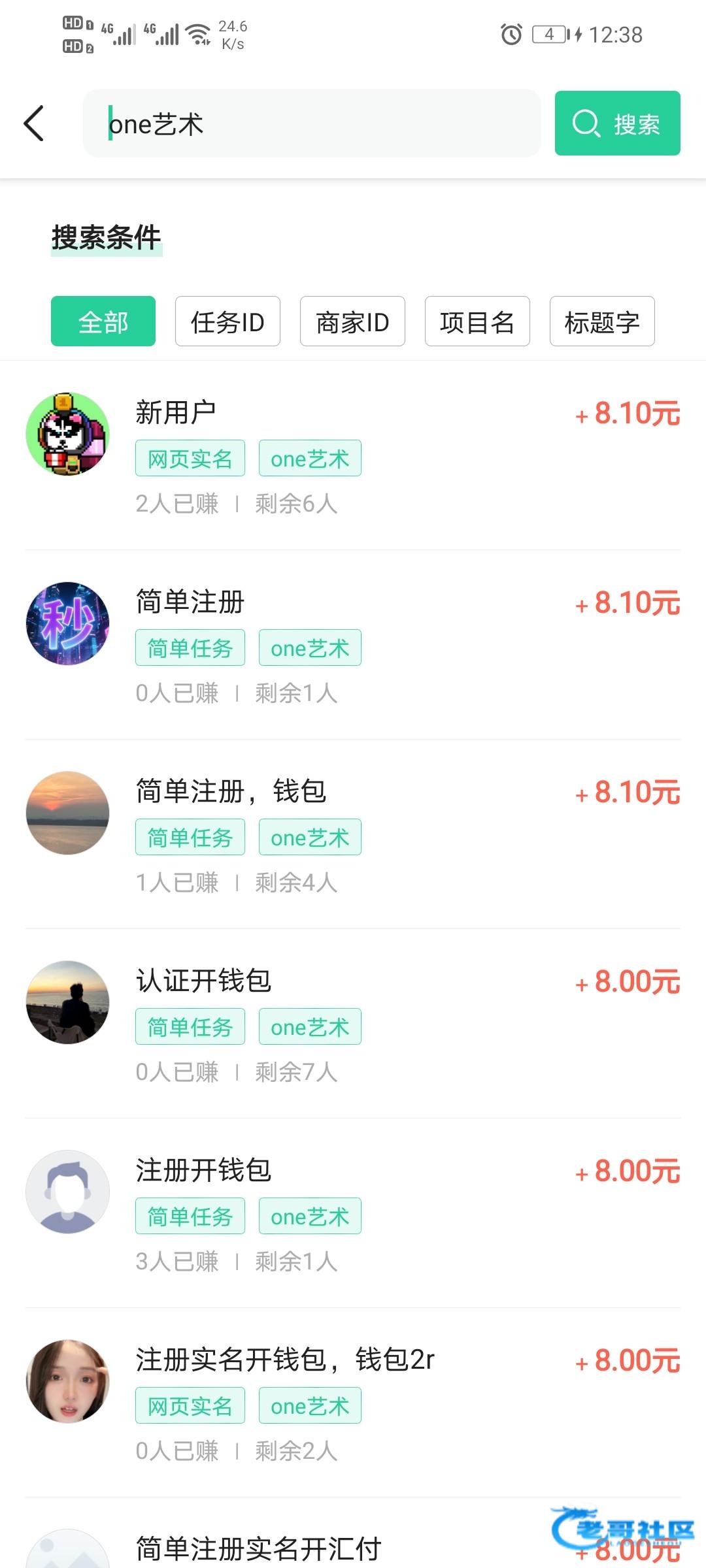706x1568 pixels.
Task: Select the 全部 filter chip
Action: 103,321
